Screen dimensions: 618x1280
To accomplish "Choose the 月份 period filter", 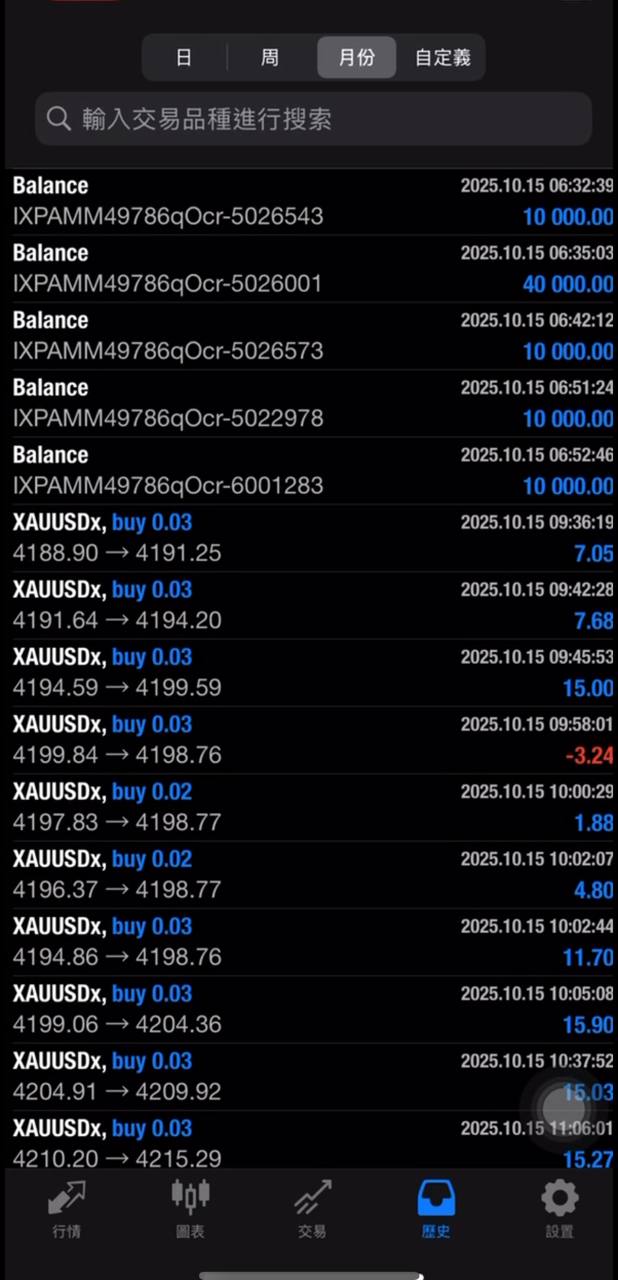I will point(356,58).
